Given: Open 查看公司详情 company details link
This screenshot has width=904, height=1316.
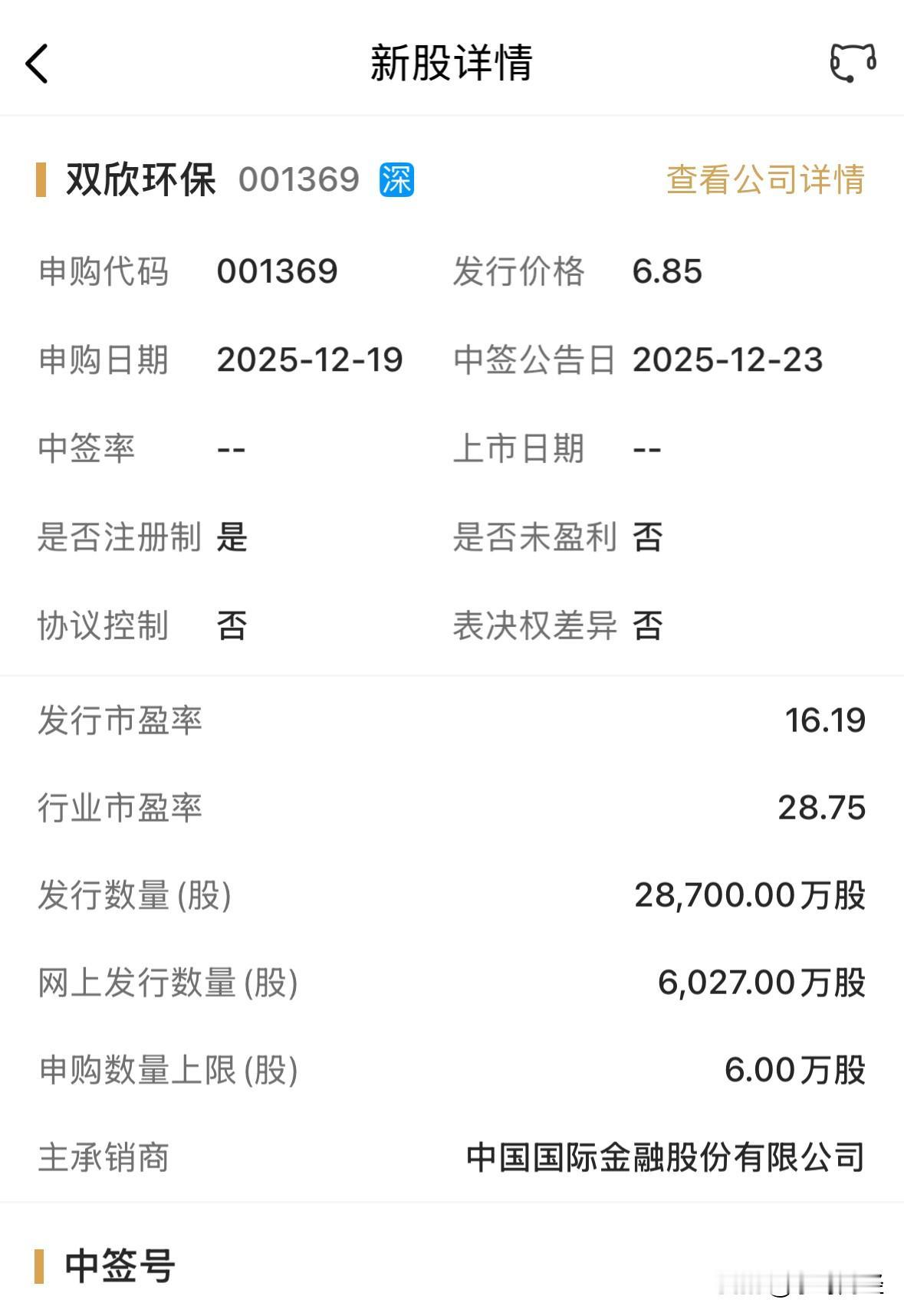Looking at the screenshot, I should click(x=764, y=181).
